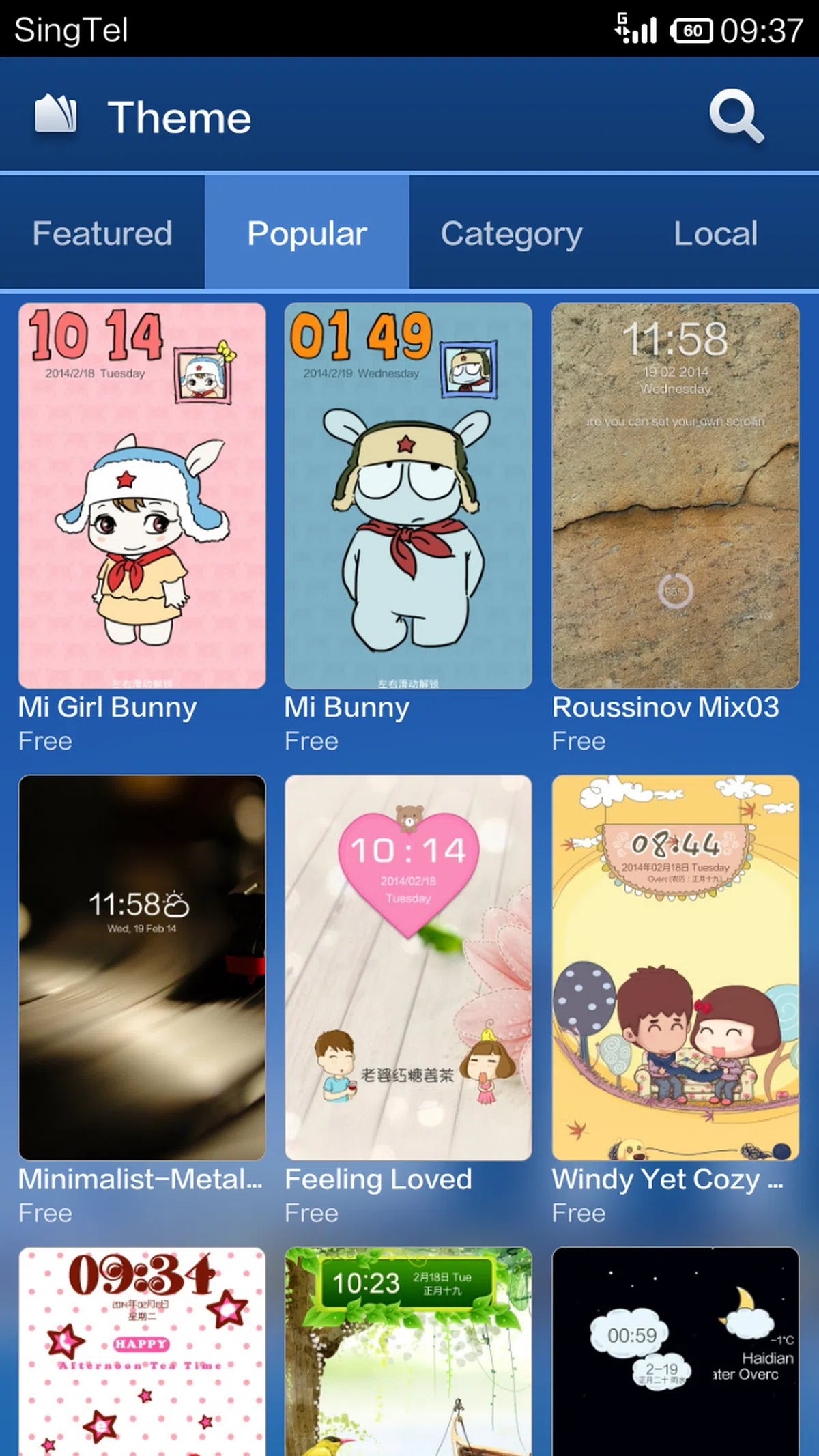This screenshot has width=819, height=1456.
Task: View the Mi Bunny theme
Action: click(x=408, y=496)
